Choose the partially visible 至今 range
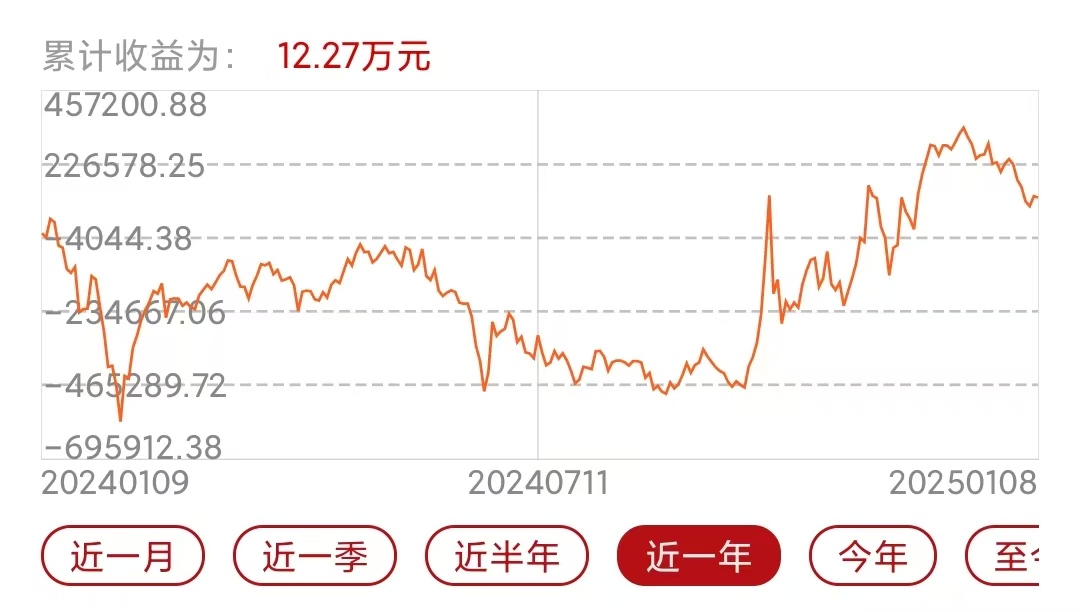The width and height of the screenshot is (1080, 612). pos(1003,556)
